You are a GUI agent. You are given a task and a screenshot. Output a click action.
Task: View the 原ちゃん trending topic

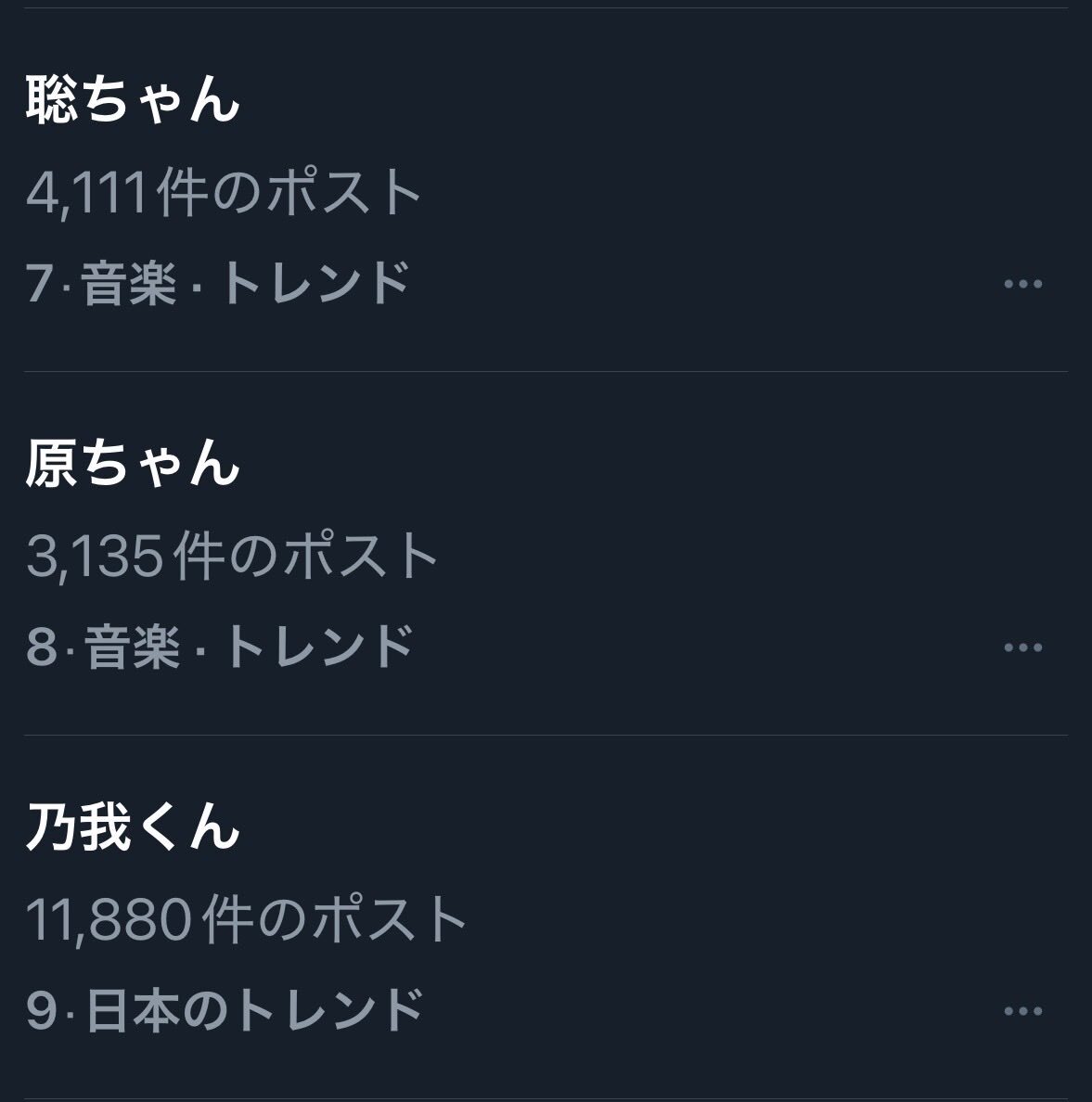pos(133,463)
